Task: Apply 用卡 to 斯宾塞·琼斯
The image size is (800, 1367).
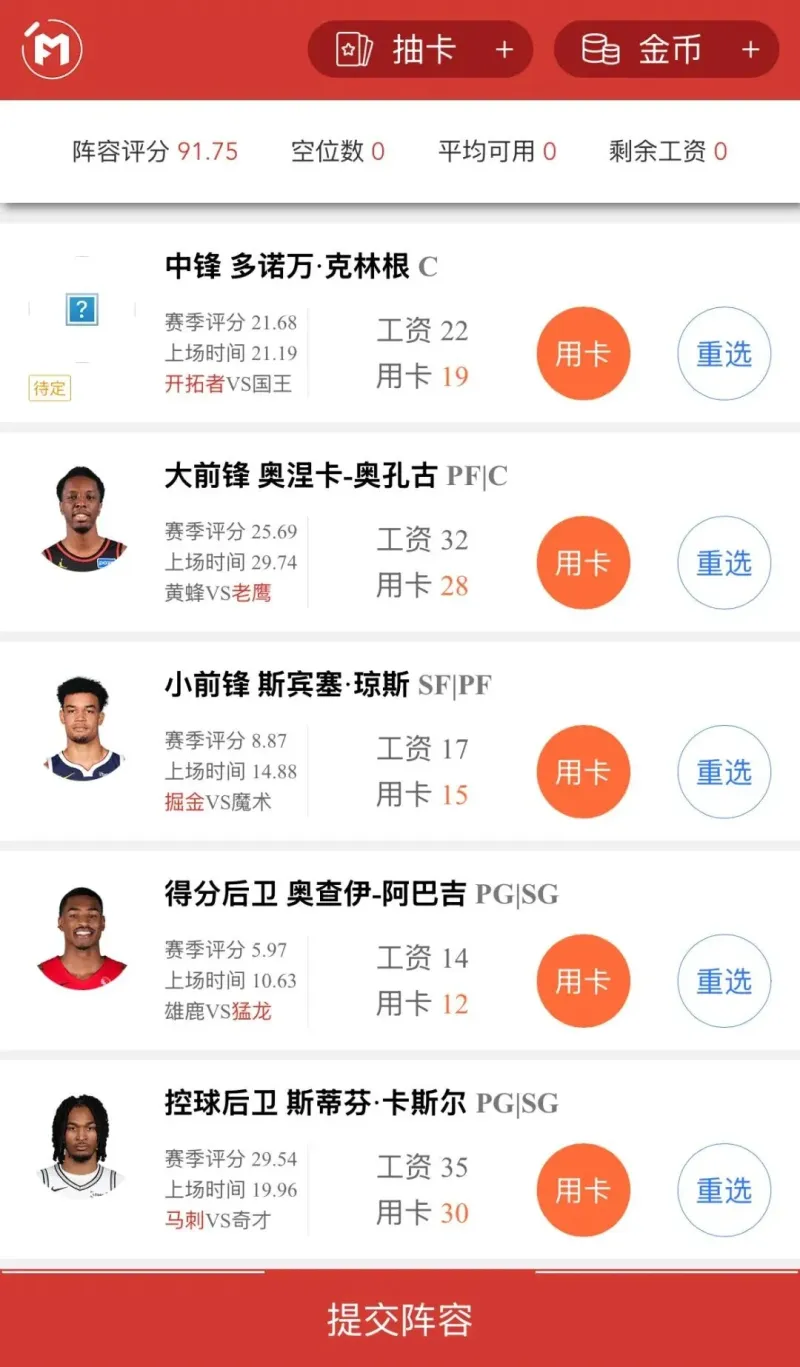Action: pos(583,772)
